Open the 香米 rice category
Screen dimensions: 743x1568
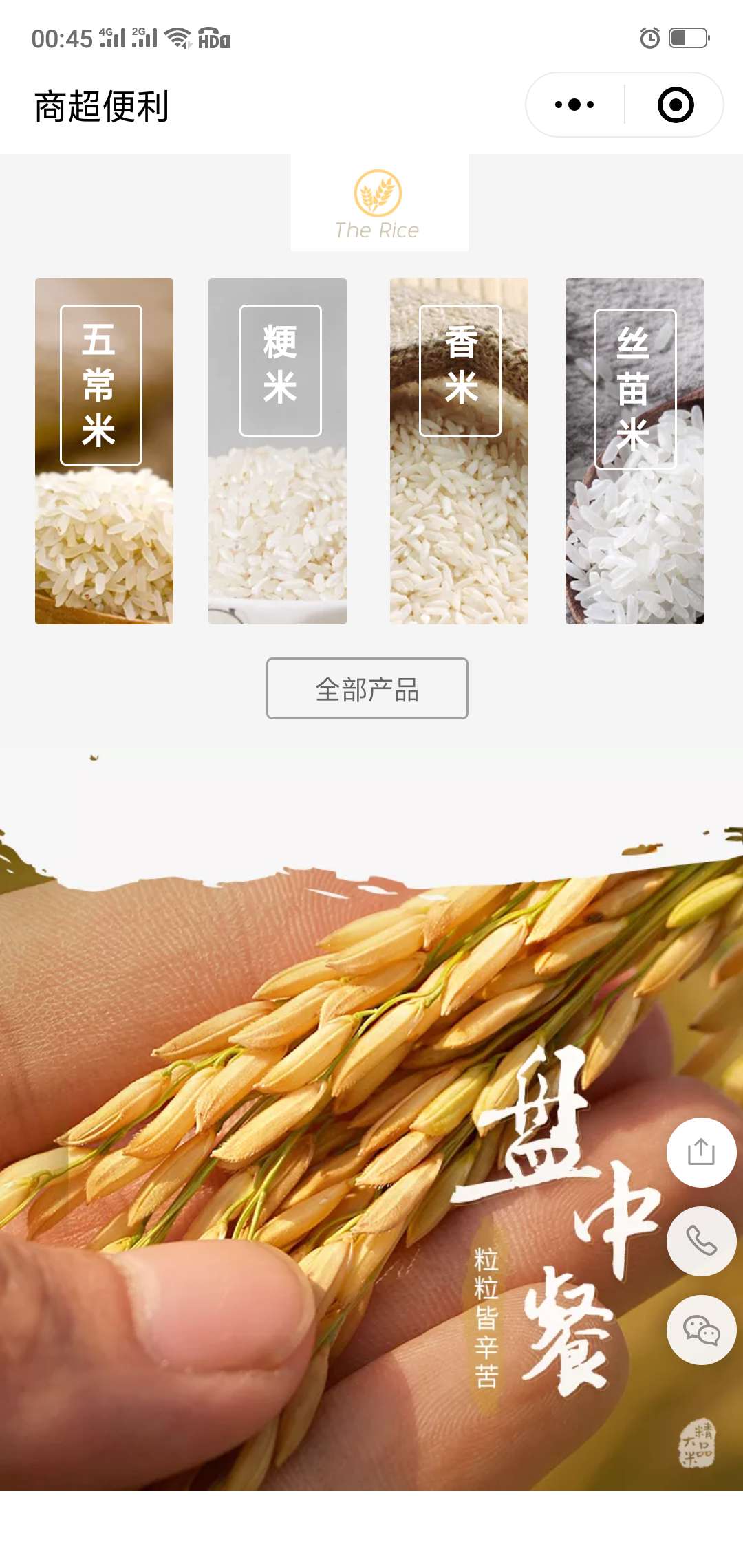(459, 450)
